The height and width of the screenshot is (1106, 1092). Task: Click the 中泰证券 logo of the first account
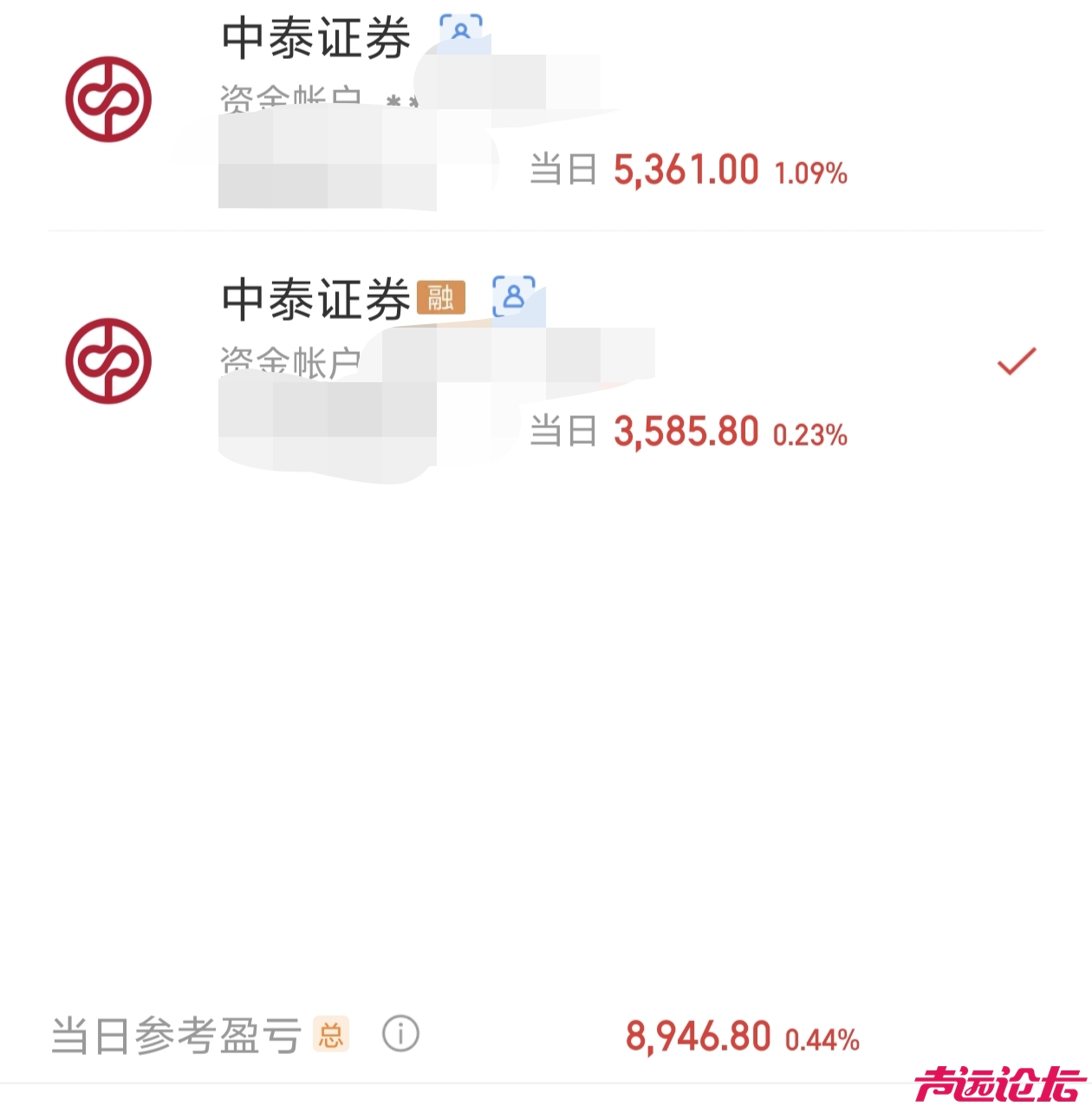[x=108, y=100]
